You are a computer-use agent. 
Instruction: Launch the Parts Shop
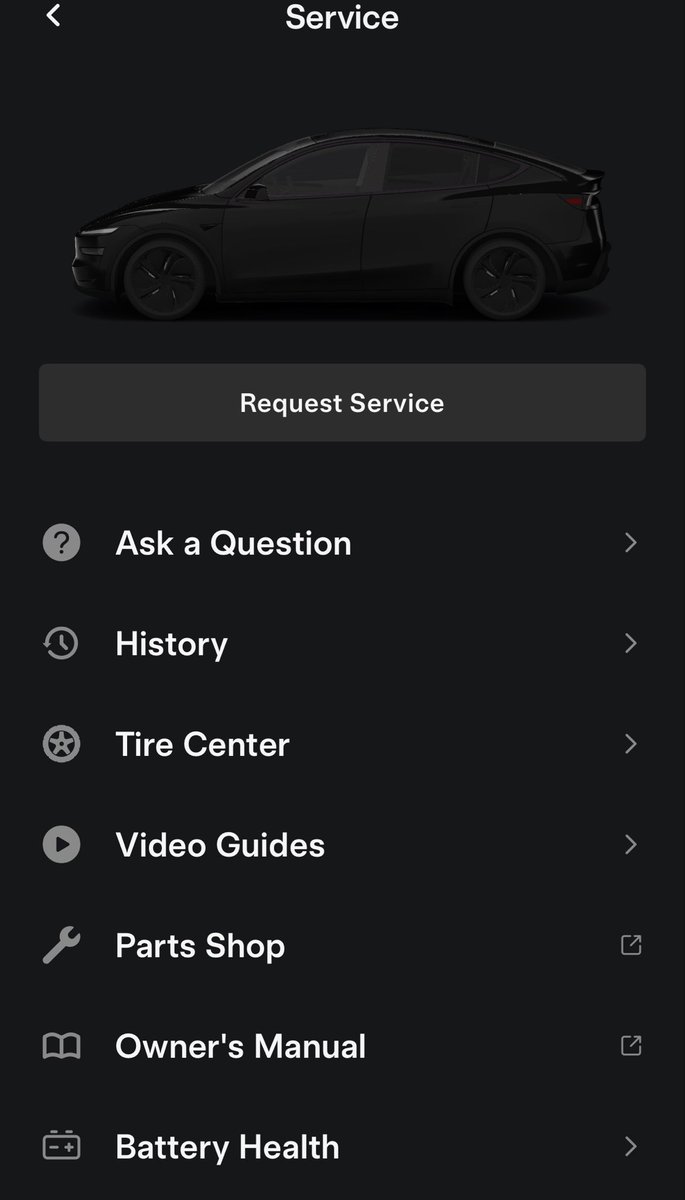[200, 946]
